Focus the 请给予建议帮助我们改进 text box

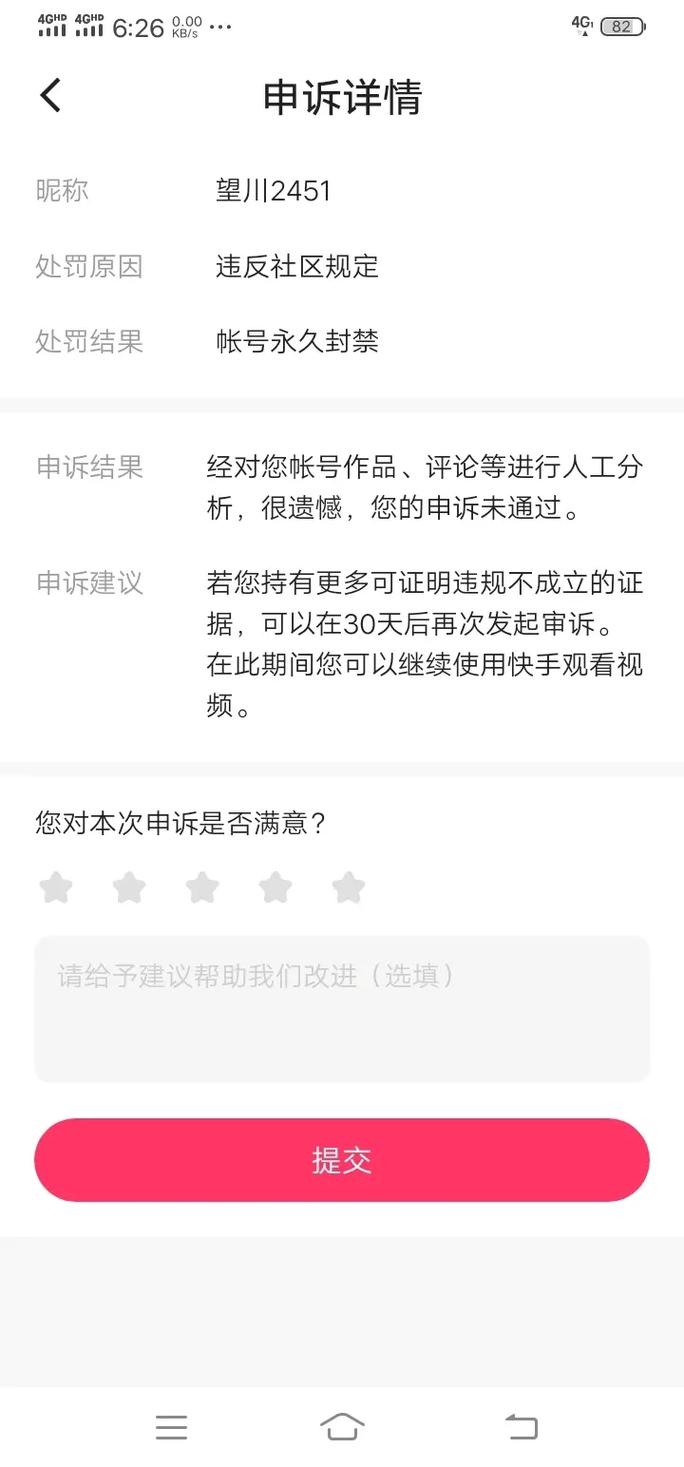(342, 1008)
